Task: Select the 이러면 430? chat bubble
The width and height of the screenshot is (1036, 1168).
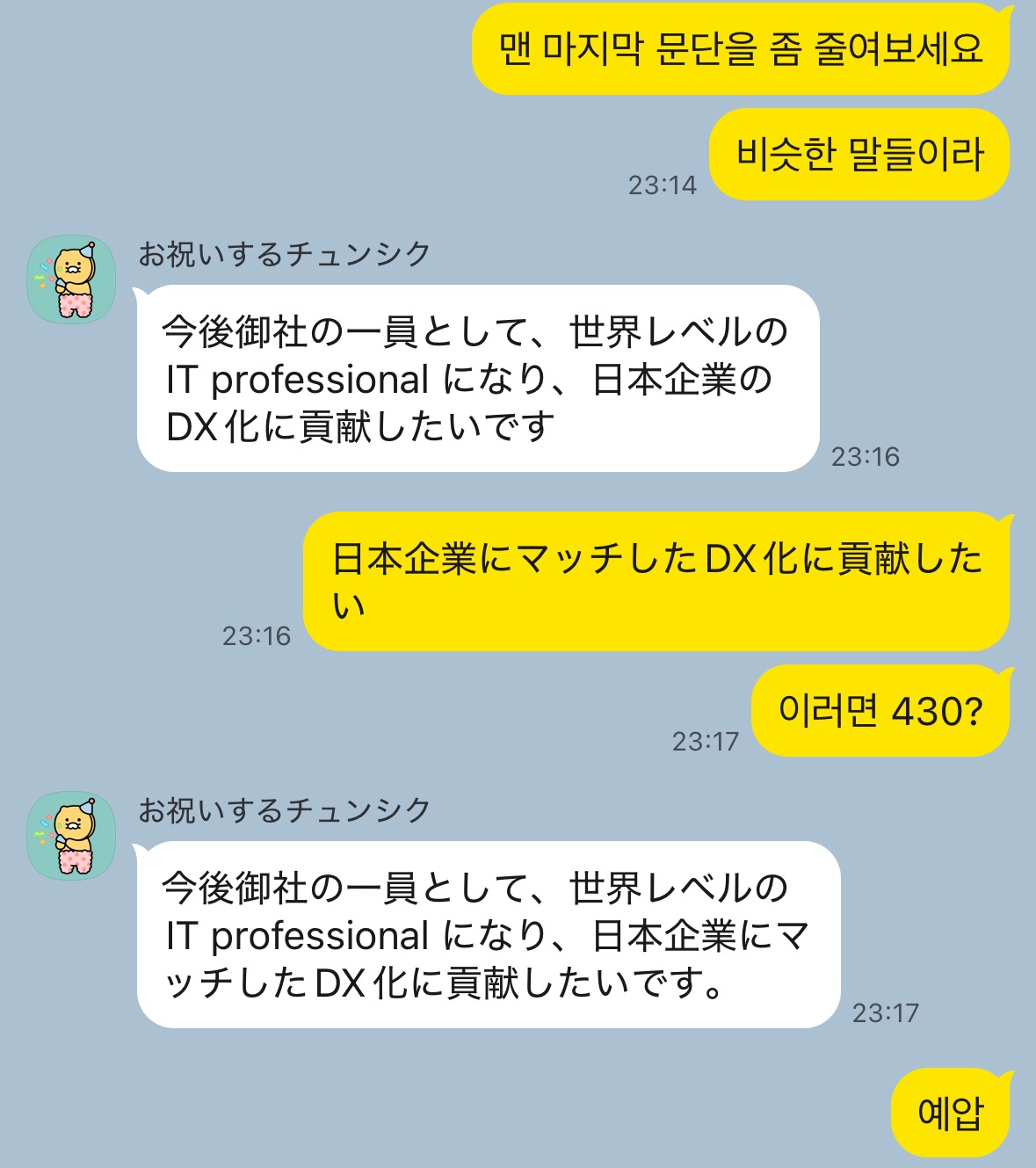Action: point(881,708)
